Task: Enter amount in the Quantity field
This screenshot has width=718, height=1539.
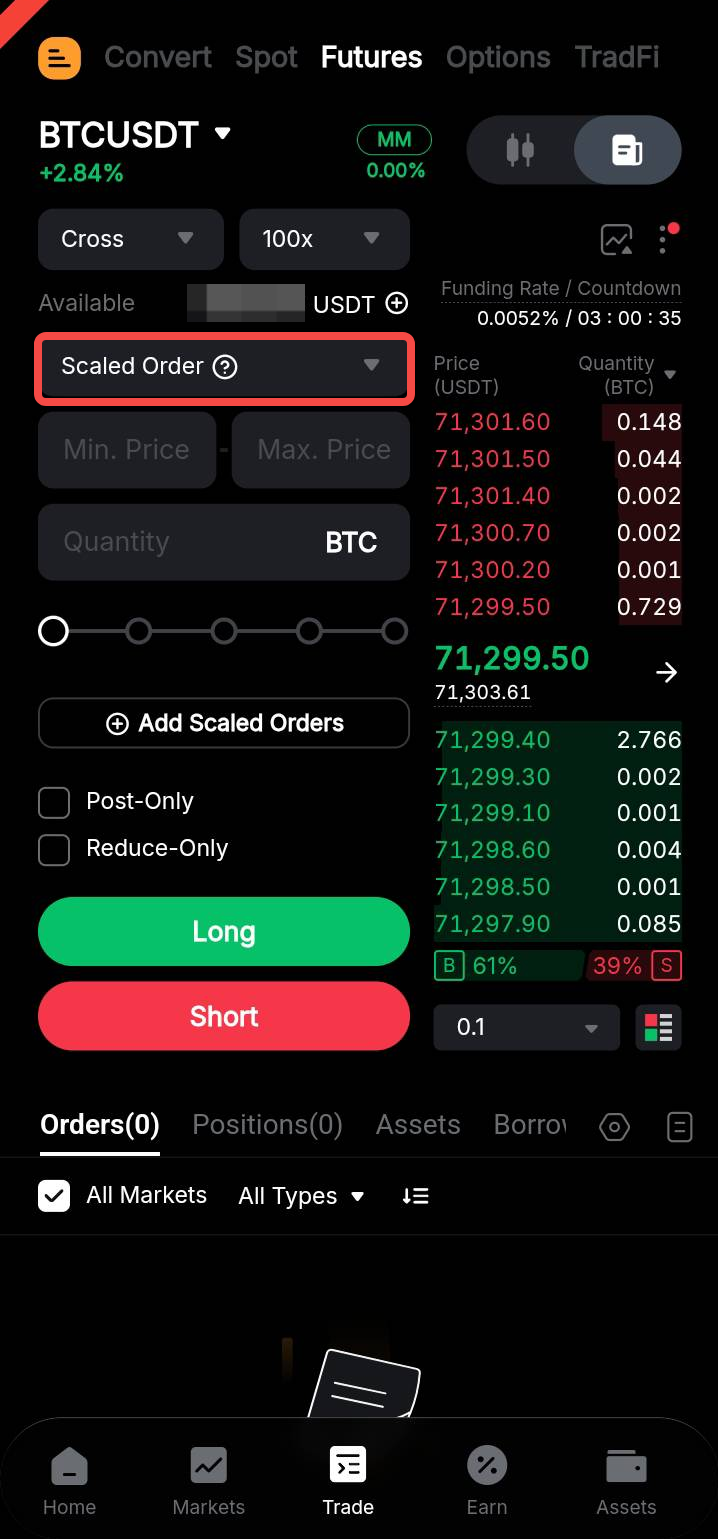Action: (x=180, y=542)
